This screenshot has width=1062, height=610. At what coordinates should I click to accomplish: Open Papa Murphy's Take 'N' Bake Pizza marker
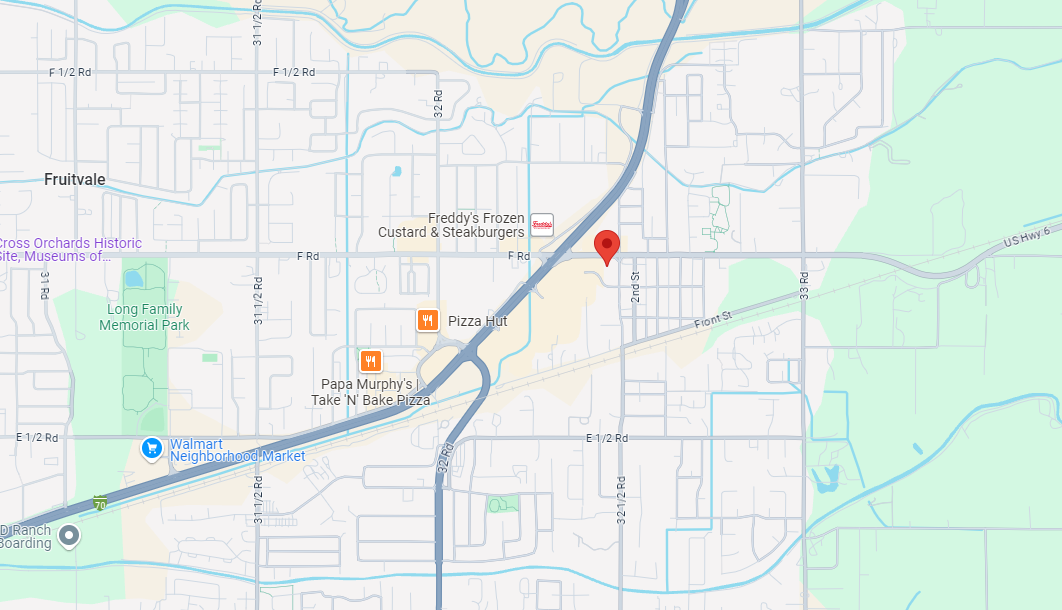(371, 360)
